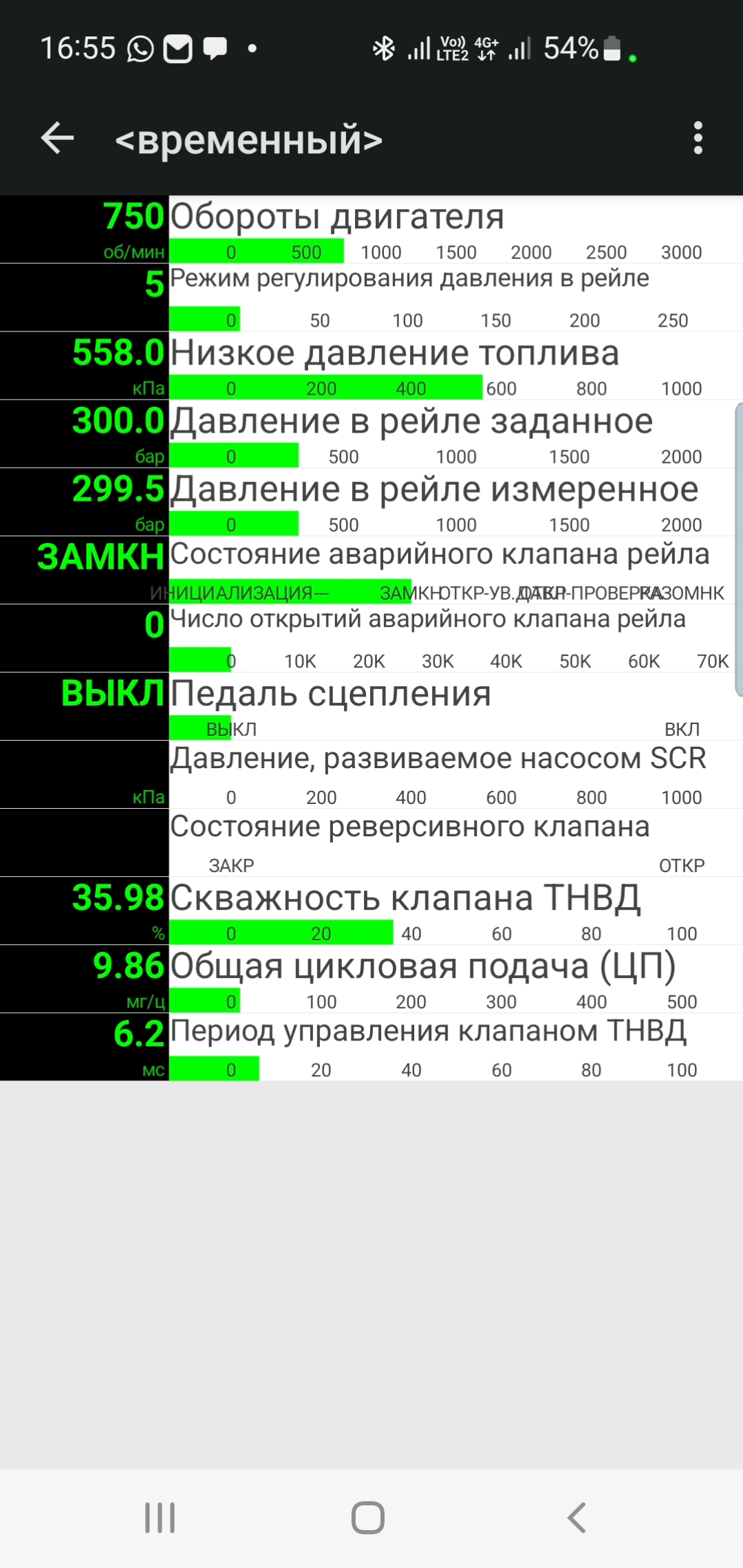Screen dimensions: 743x1568
Task: Open the three-dot overflow menu
Action: [x=698, y=138]
